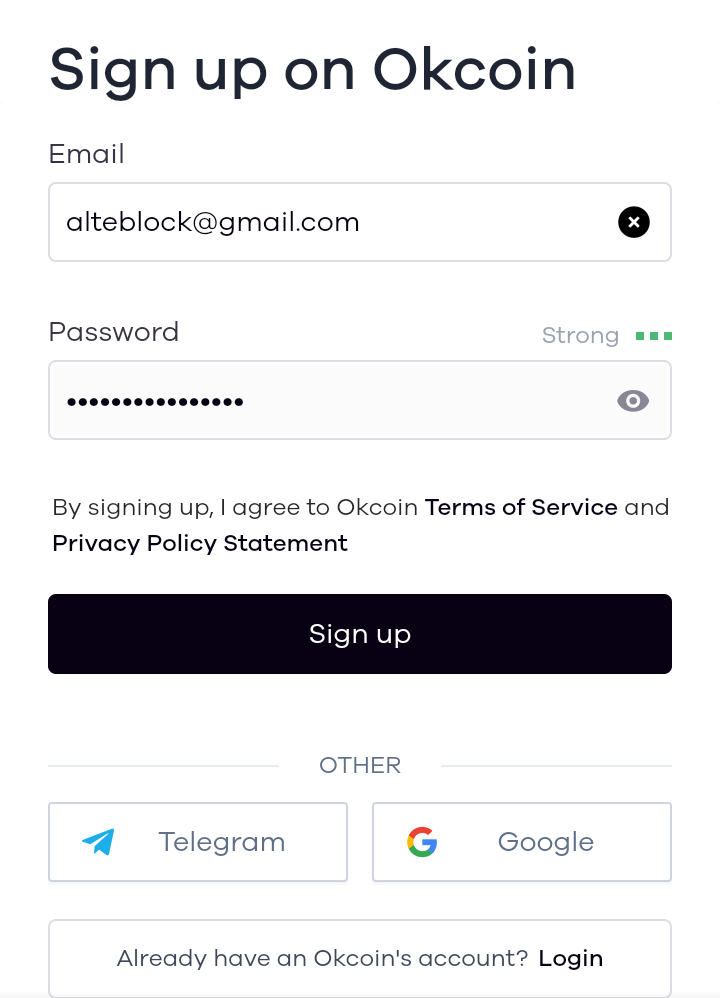Show the password with the eye icon

(x=633, y=401)
